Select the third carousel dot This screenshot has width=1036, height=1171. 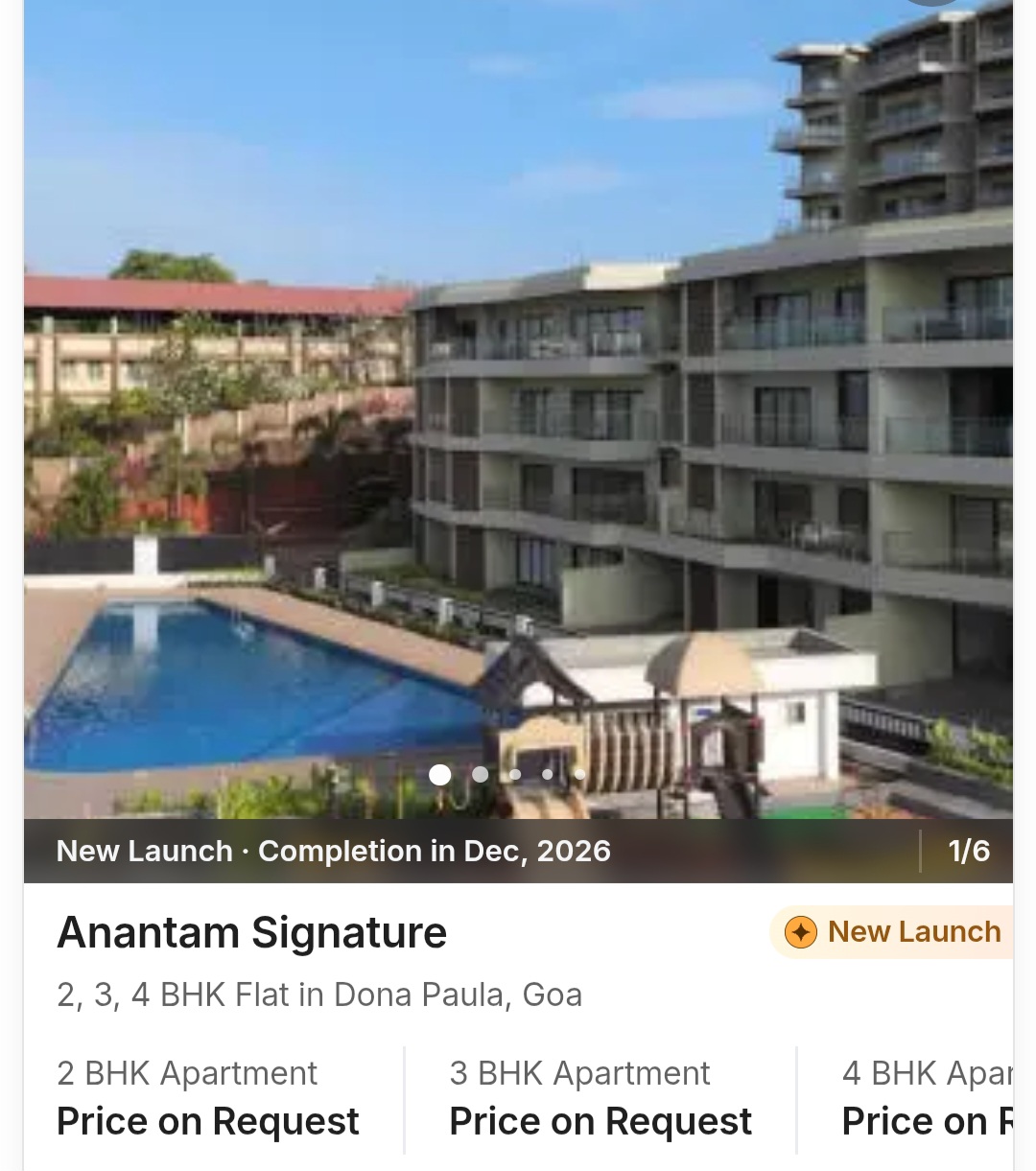(x=514, y=774)
